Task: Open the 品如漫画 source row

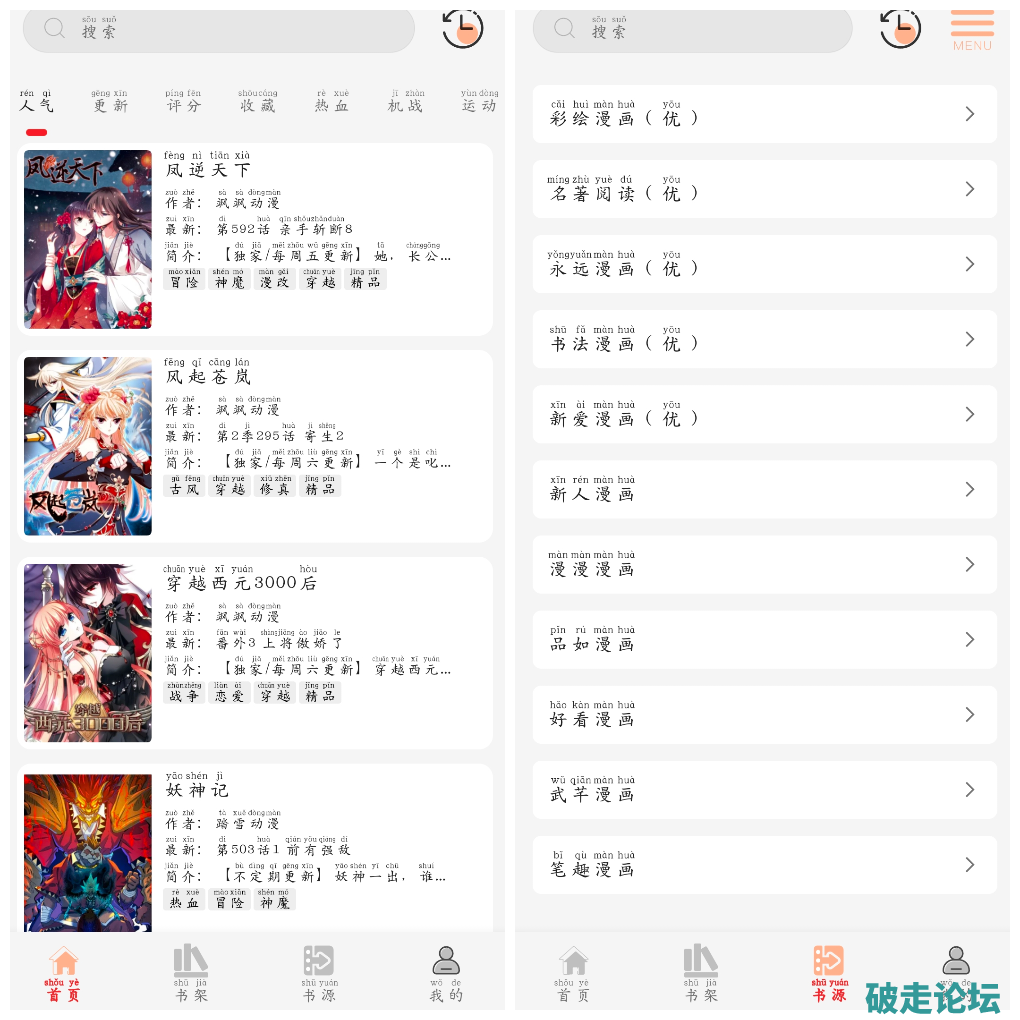Action: click(x=764, y=639)
